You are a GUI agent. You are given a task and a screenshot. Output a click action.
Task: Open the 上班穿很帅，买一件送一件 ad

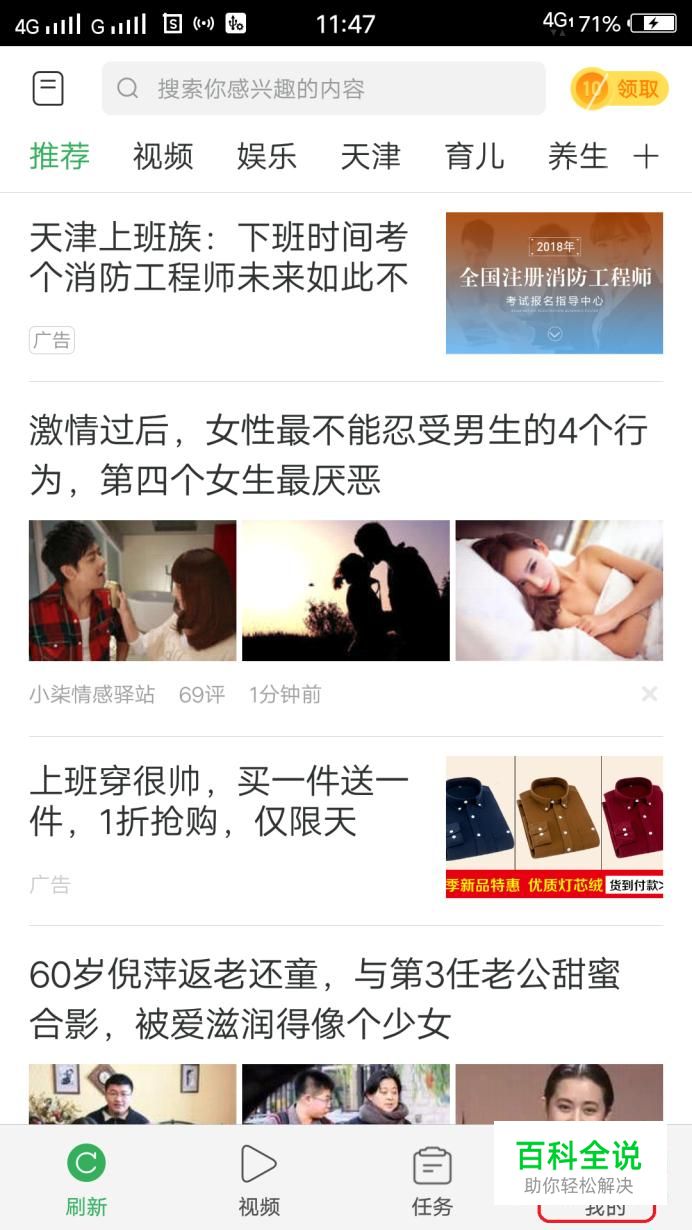point(220,802)
